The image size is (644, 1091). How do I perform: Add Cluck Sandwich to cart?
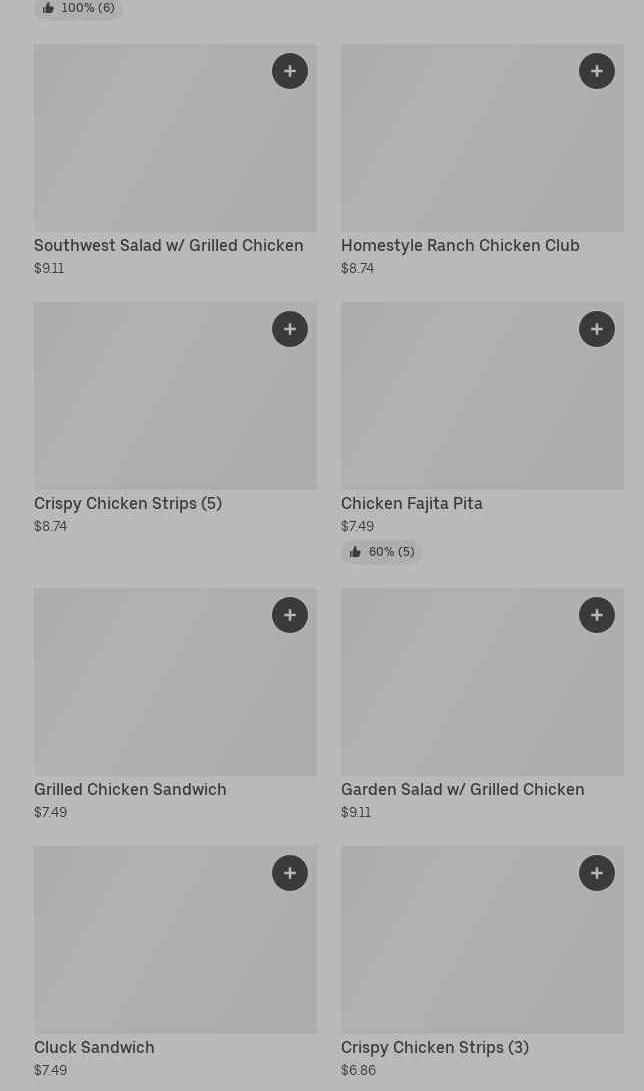tap(290, 873)
